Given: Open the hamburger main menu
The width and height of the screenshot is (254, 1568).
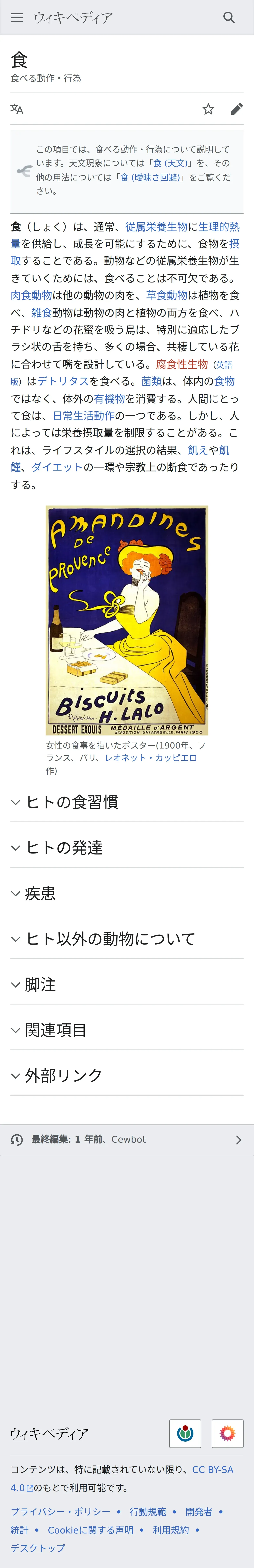Looking at the screenshot, I should pyautogui.click(x=17, y=18).
